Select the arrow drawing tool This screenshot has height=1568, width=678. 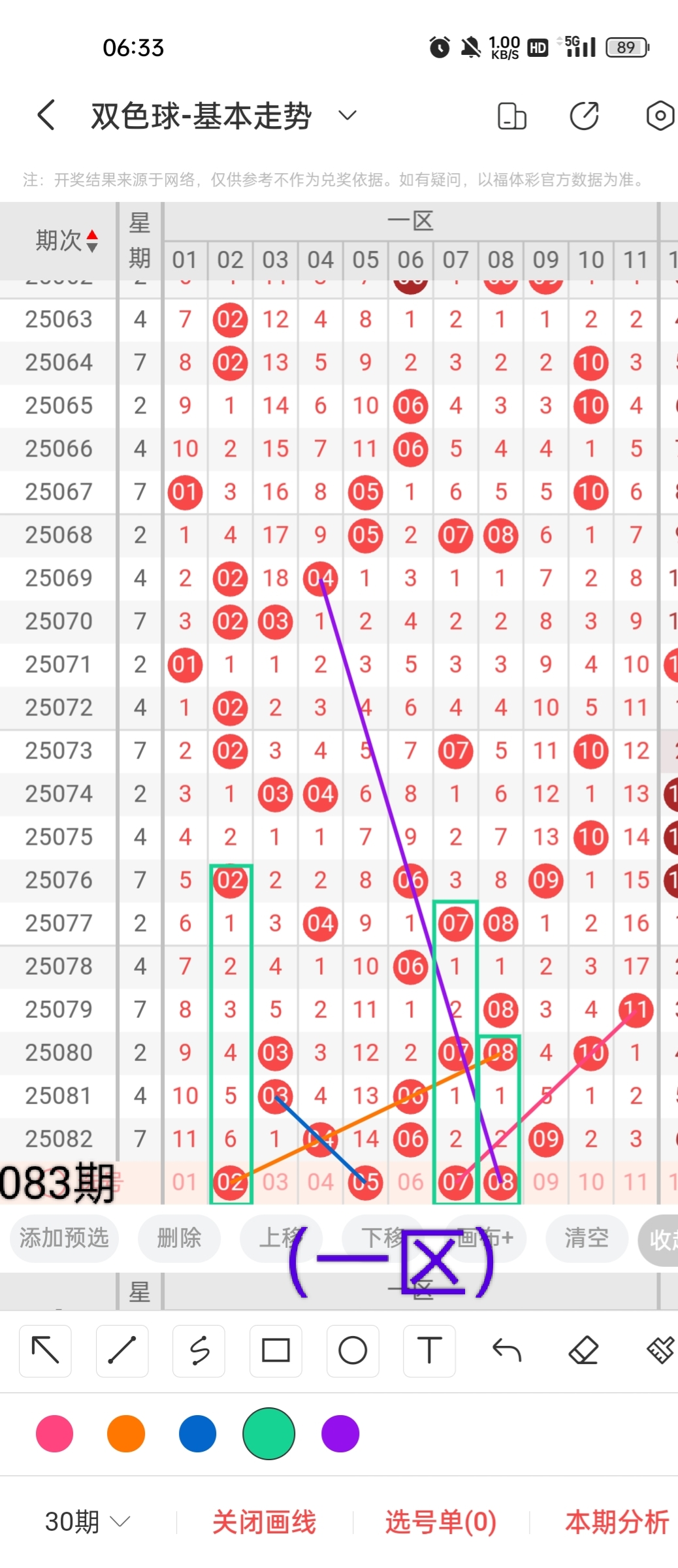pyautogui.click(x=45, y=1350)
